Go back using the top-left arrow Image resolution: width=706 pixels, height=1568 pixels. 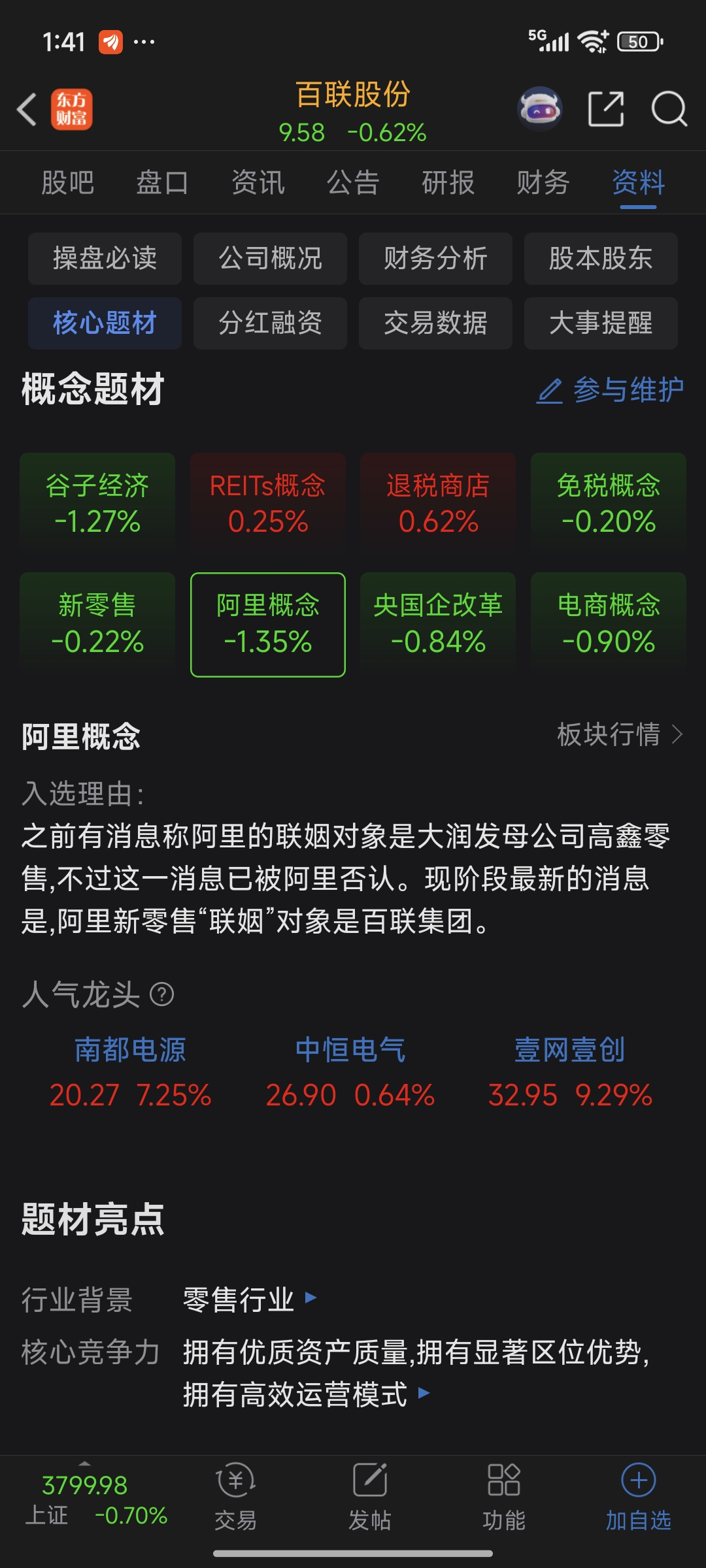tap(27, 108)
